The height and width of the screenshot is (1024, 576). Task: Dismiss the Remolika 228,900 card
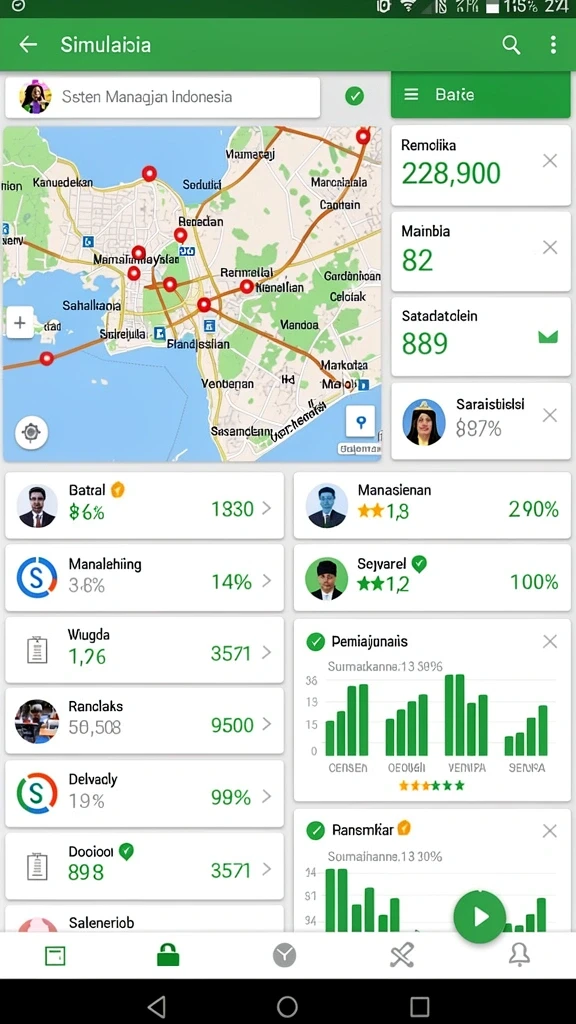550,161
